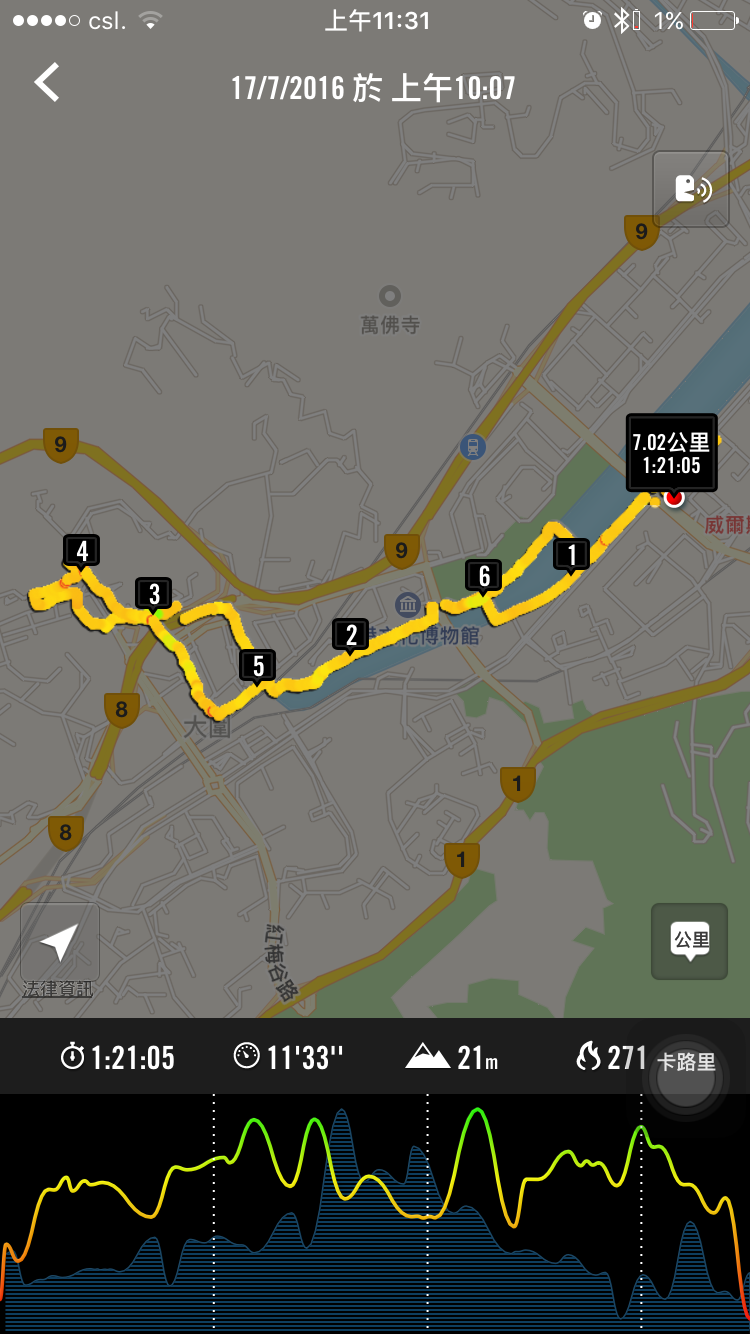Toggle the 公里 kilometre markers button
This screenshot has width=750, height=1334.
click(689, 941)
